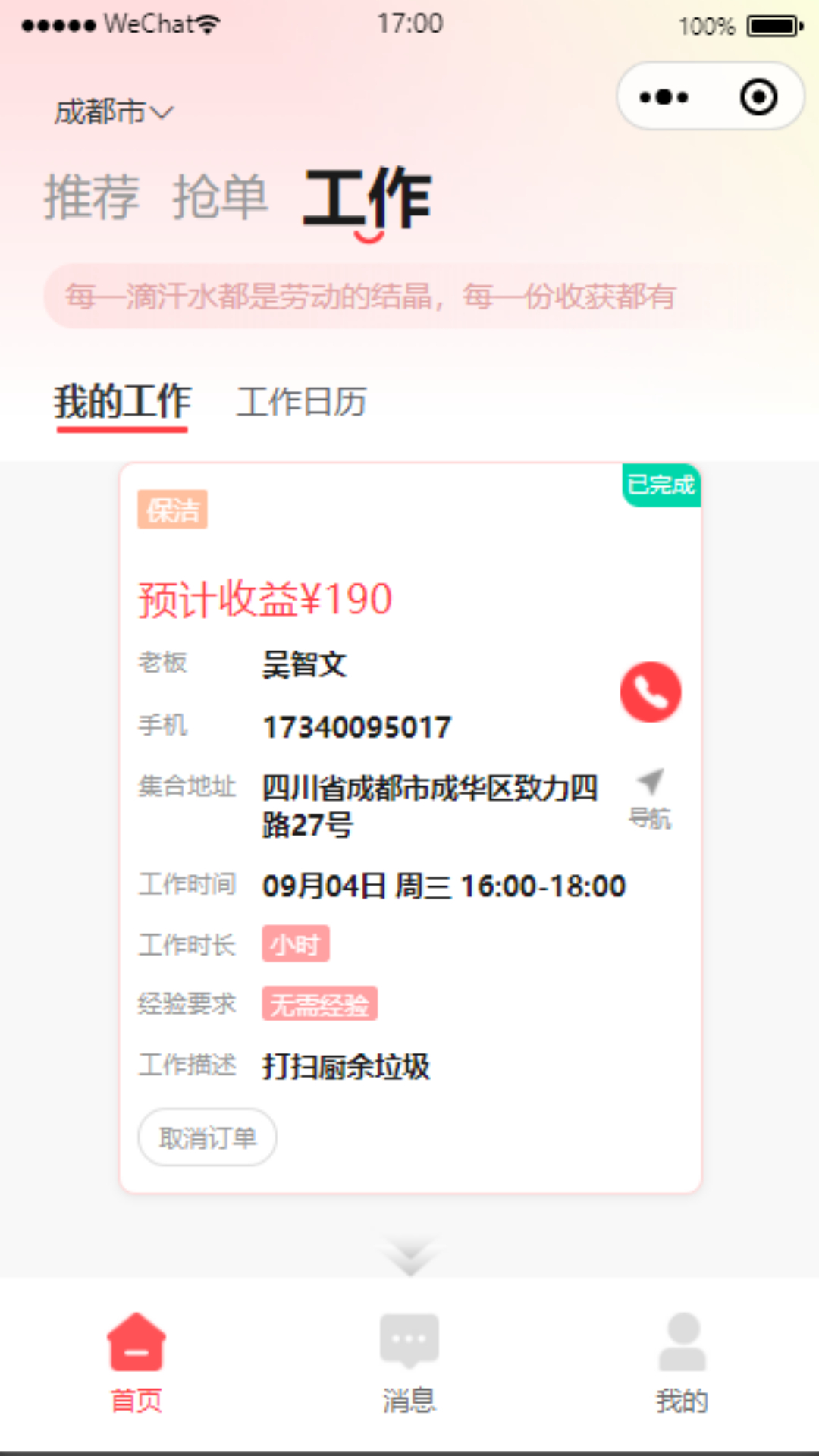
Task: Select the 工作 tab
Action: click(x=368, y=199)
